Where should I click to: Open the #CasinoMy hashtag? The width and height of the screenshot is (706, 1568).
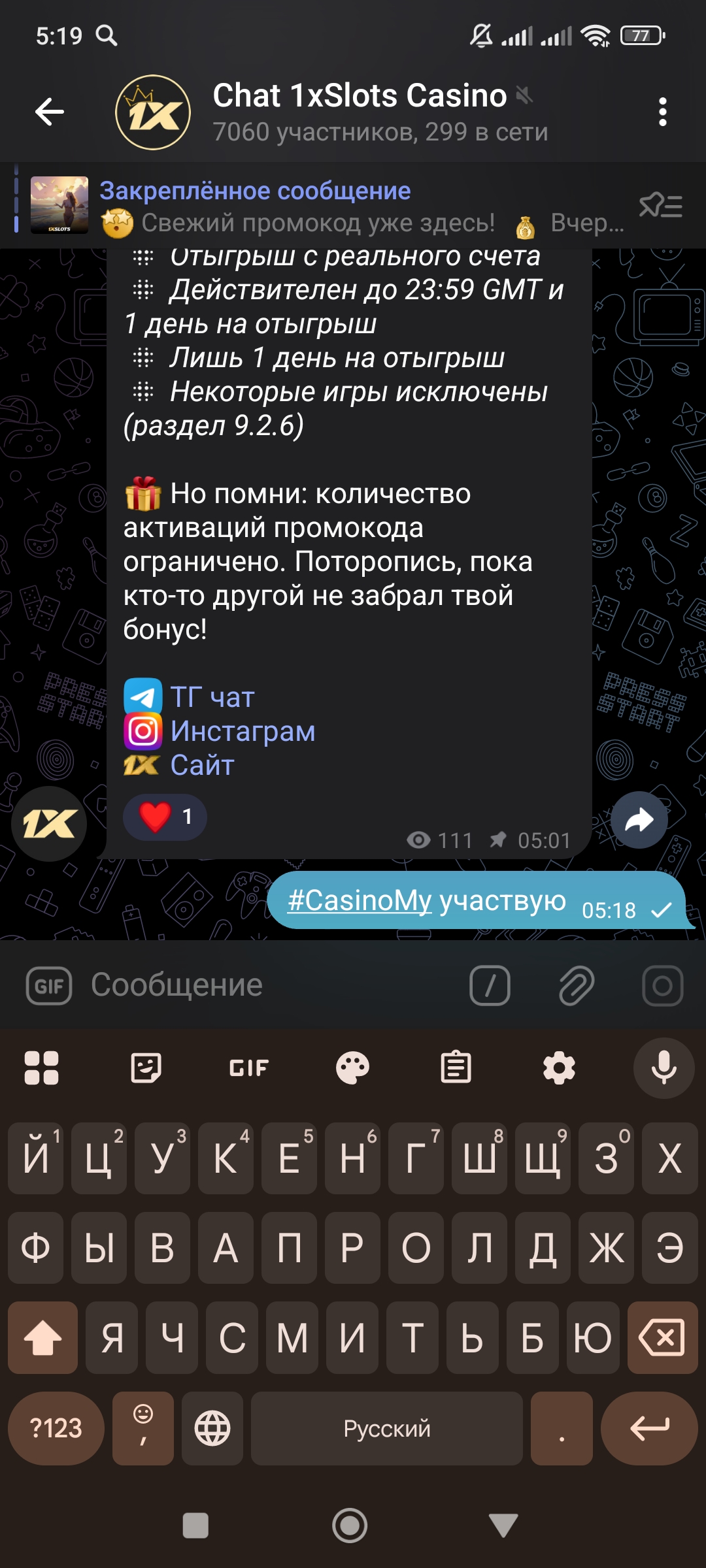[359, 900]
